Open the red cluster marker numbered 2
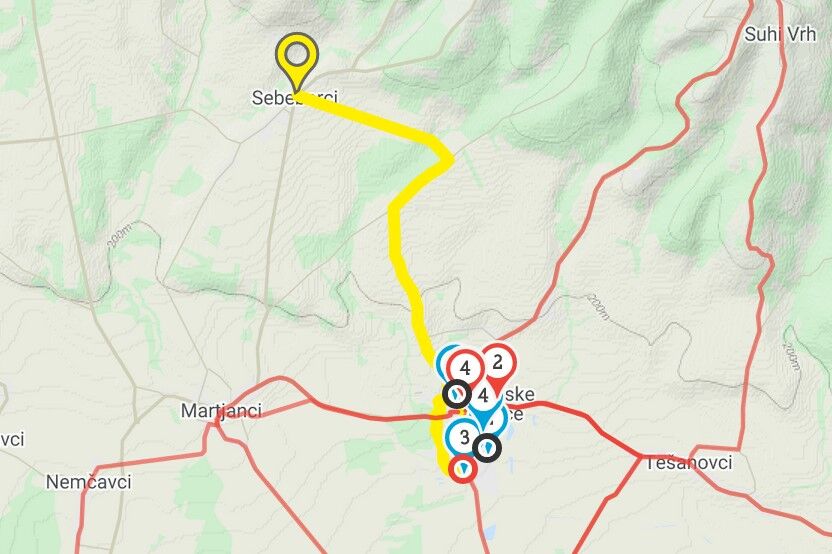Image resolution: width=832 pixels, height=554 pixels. point(498,363)
